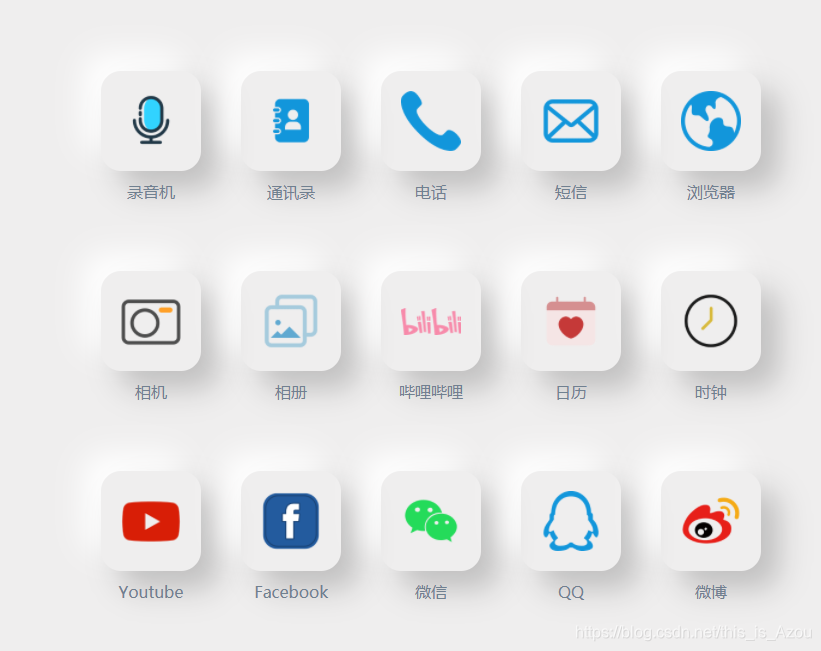This screenshot has height=651, width=821.
Task: Open the Facebook app
Action: [291, 521]
